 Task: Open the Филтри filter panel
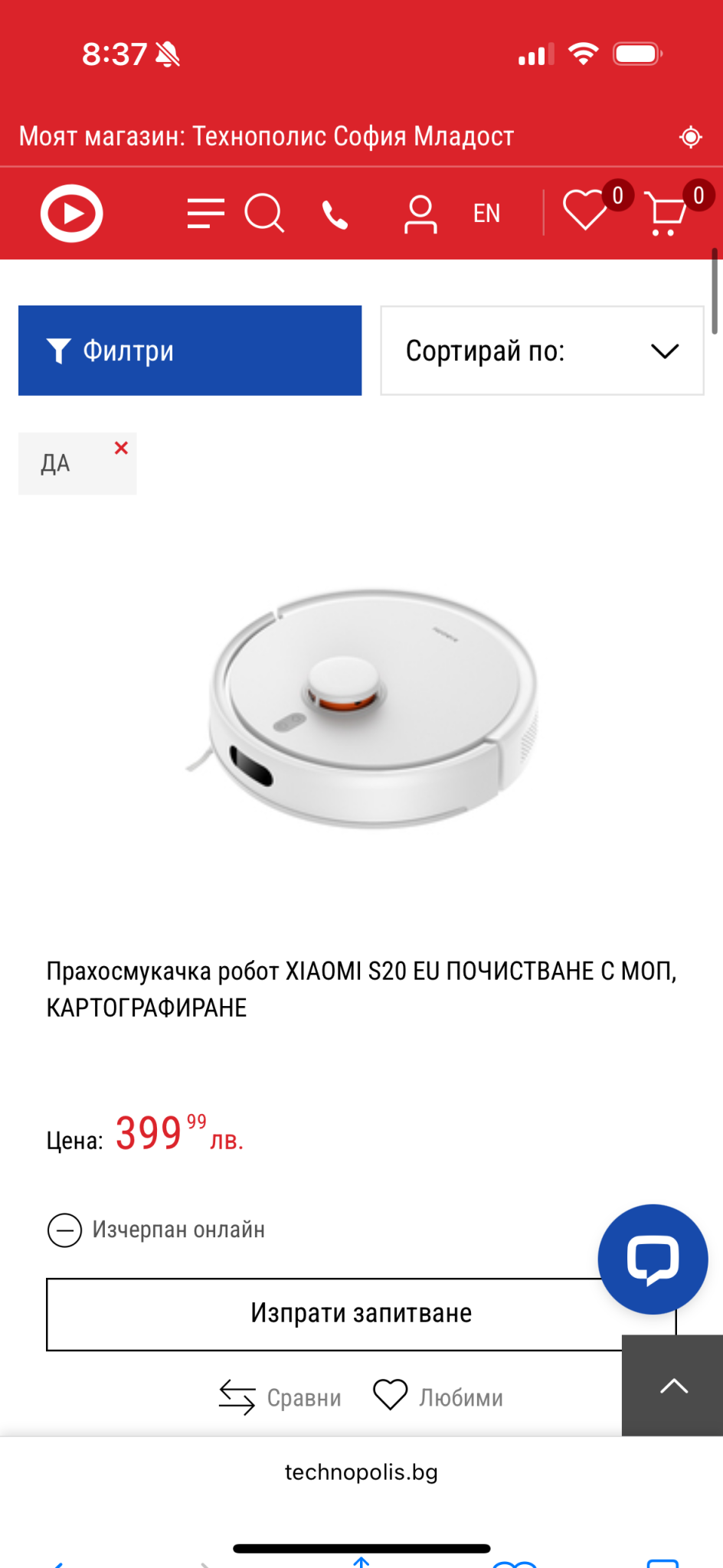[189, 351]
